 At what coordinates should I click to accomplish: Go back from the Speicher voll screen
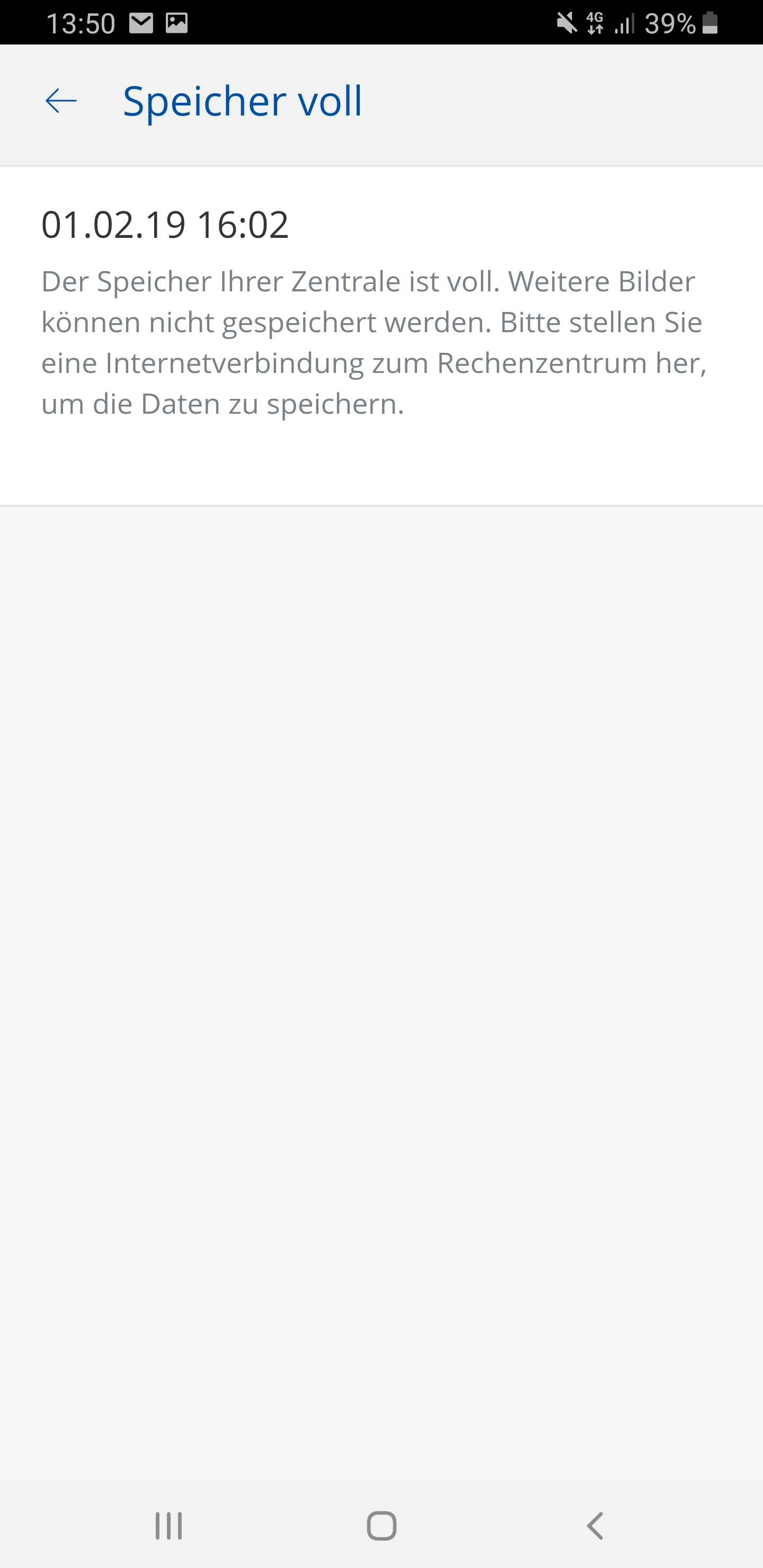tap(61, 101)
